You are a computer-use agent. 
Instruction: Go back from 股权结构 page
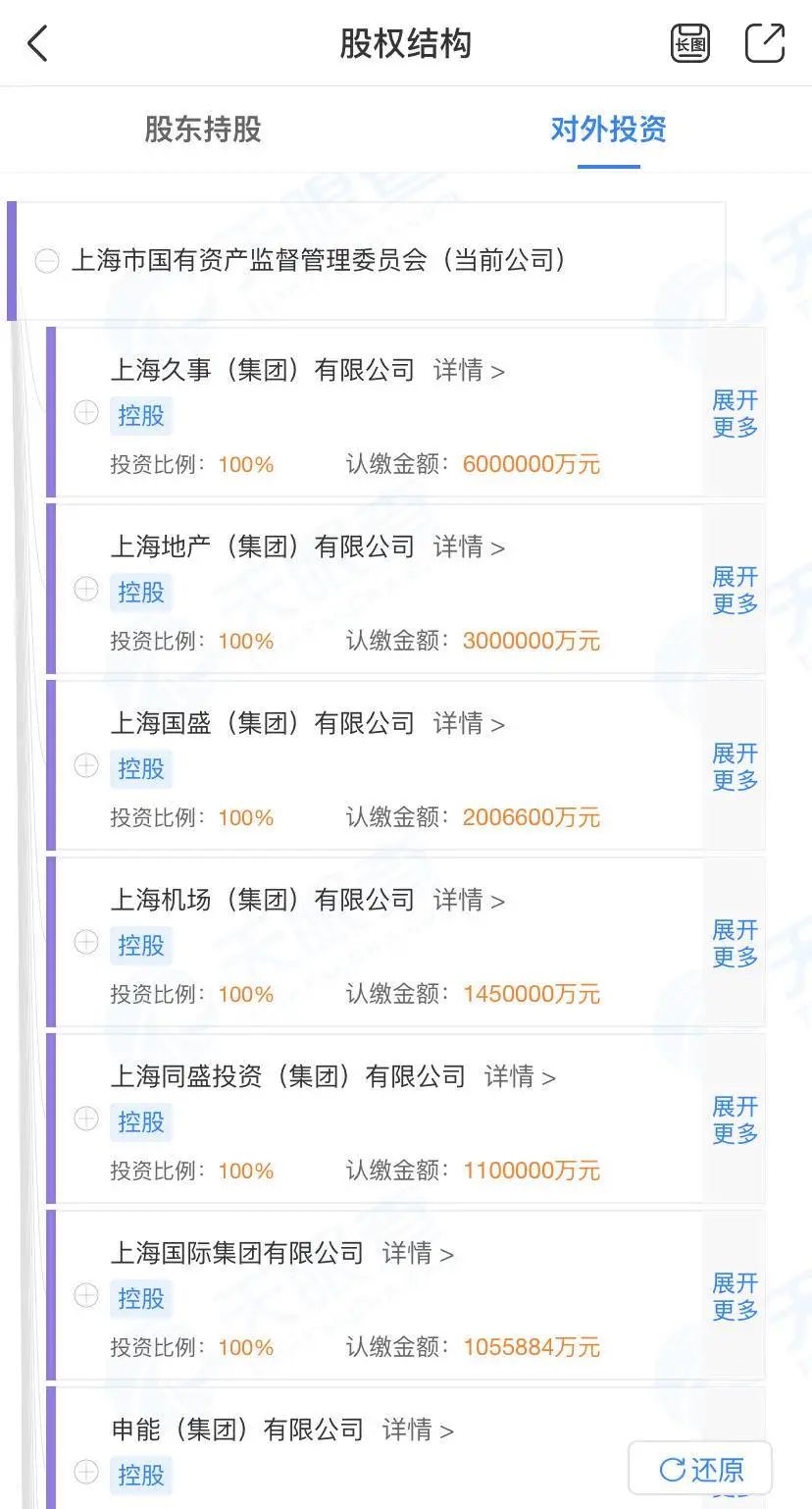tap(37, 44)
